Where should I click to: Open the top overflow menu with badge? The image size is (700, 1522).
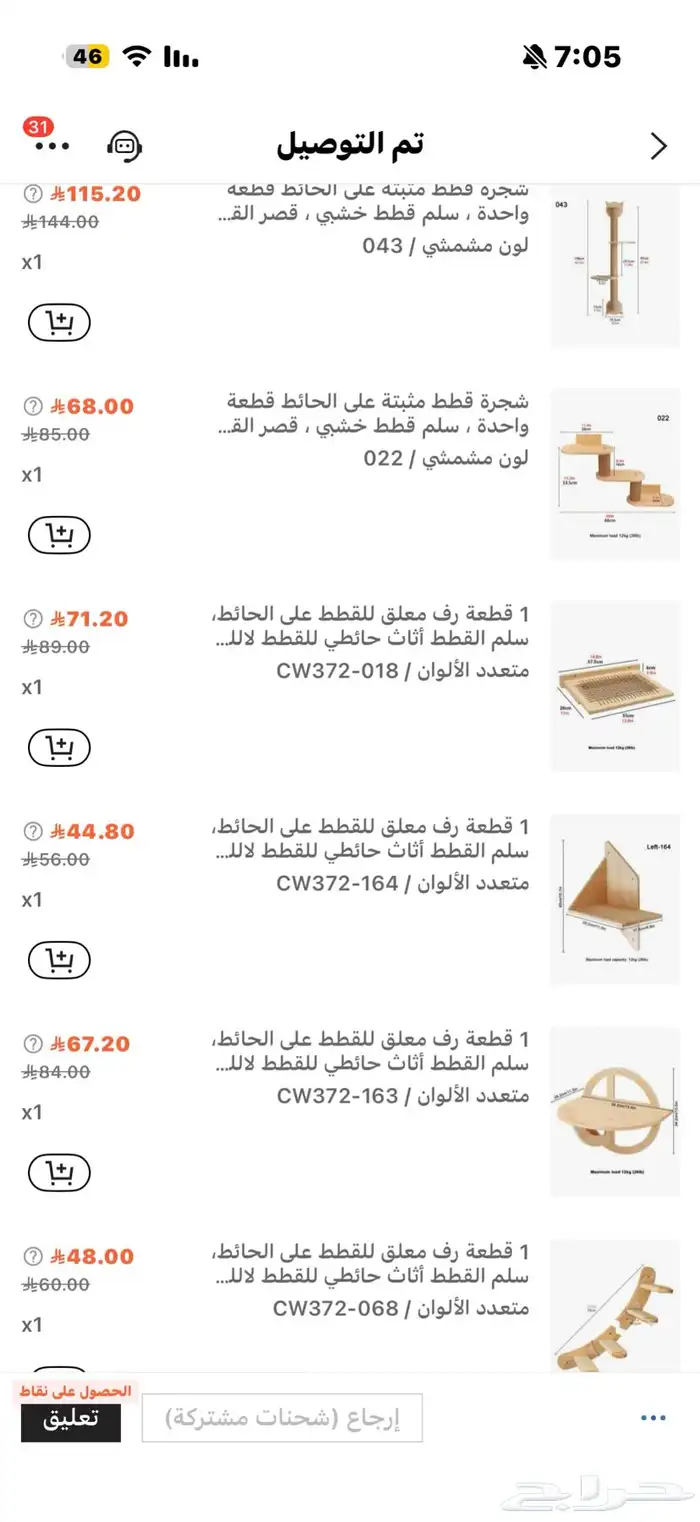tap(51, 146)
